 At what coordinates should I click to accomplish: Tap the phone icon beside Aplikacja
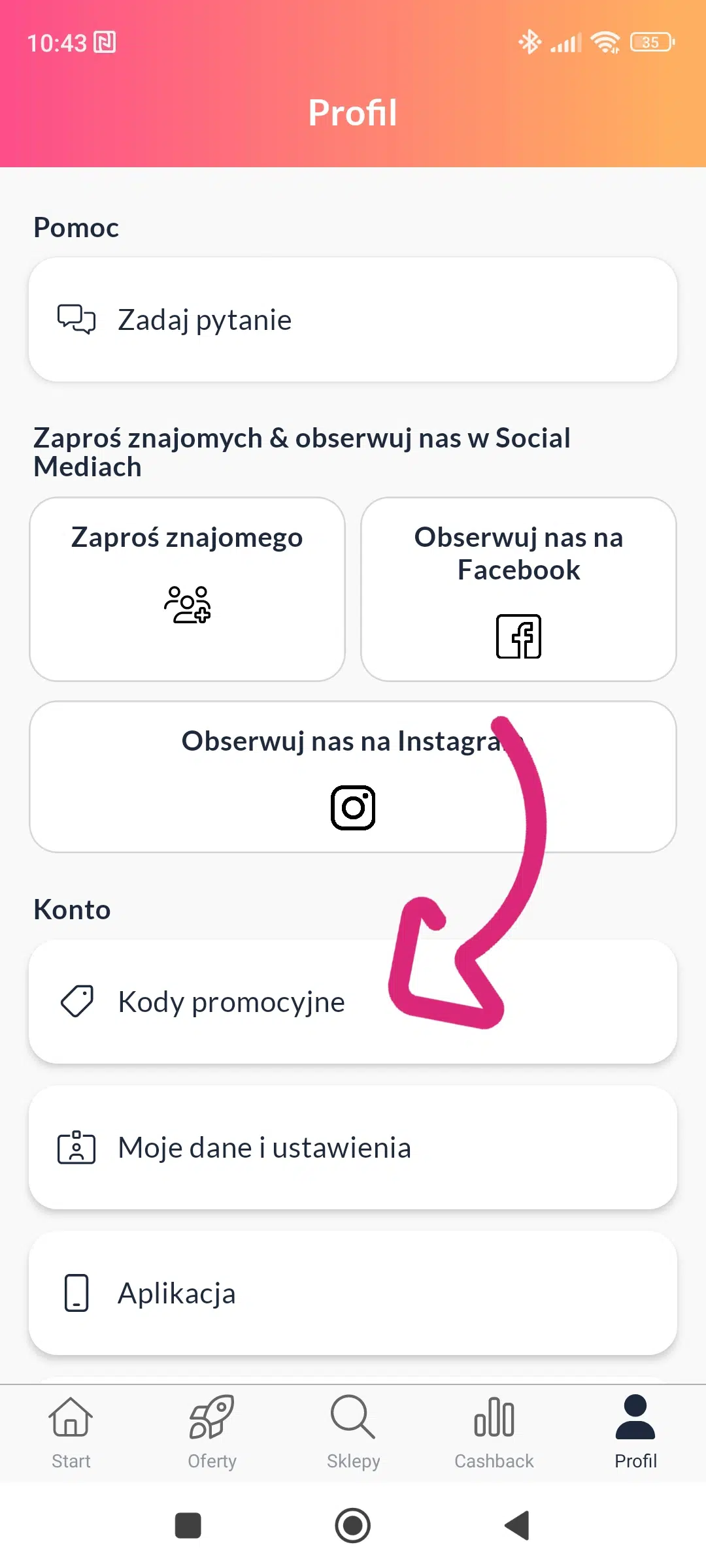[77, 1292]
